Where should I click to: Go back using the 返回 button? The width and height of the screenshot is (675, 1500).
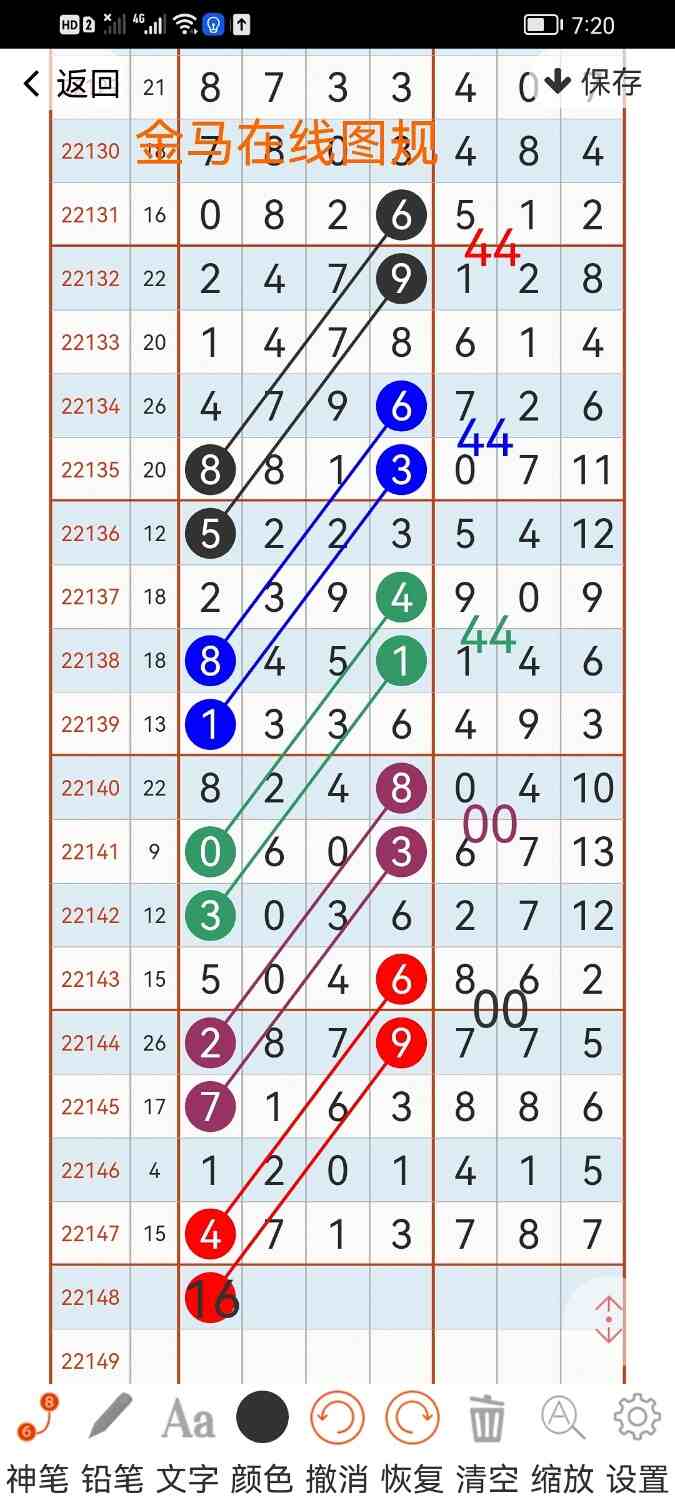[72, 84]
